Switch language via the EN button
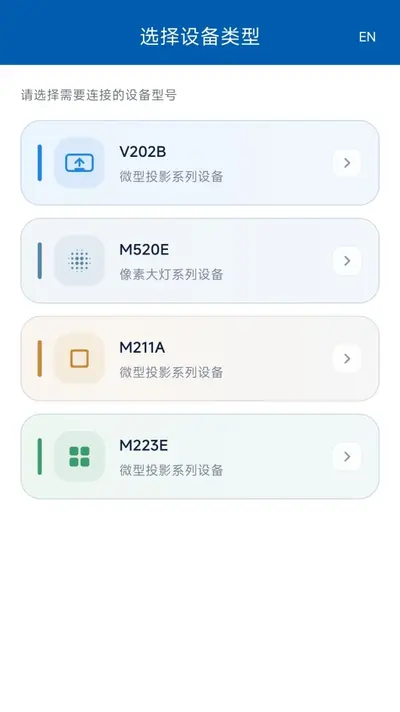 367,37
